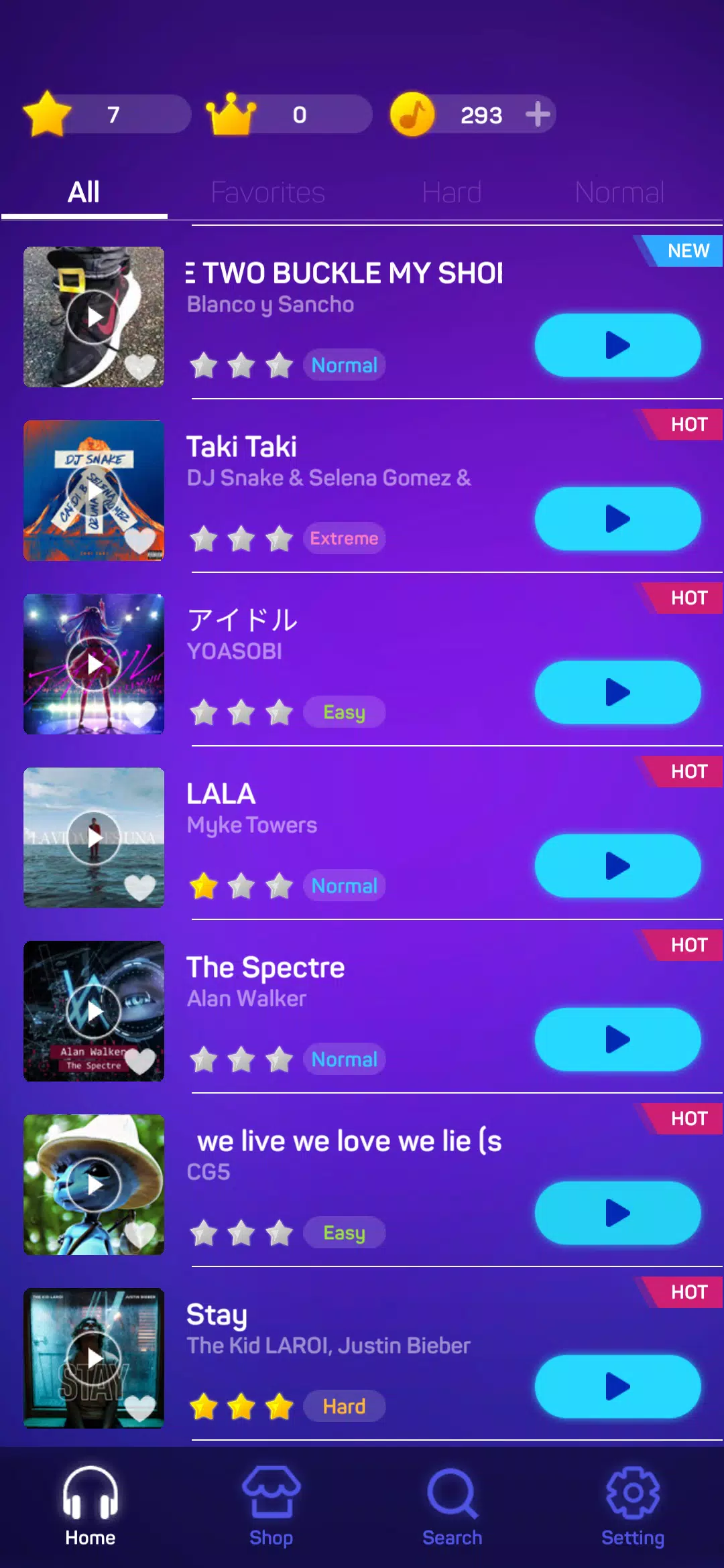Favorite Taki Taki with the heart icon
Screen dimensions: 724x1568
tap(140, 540)
